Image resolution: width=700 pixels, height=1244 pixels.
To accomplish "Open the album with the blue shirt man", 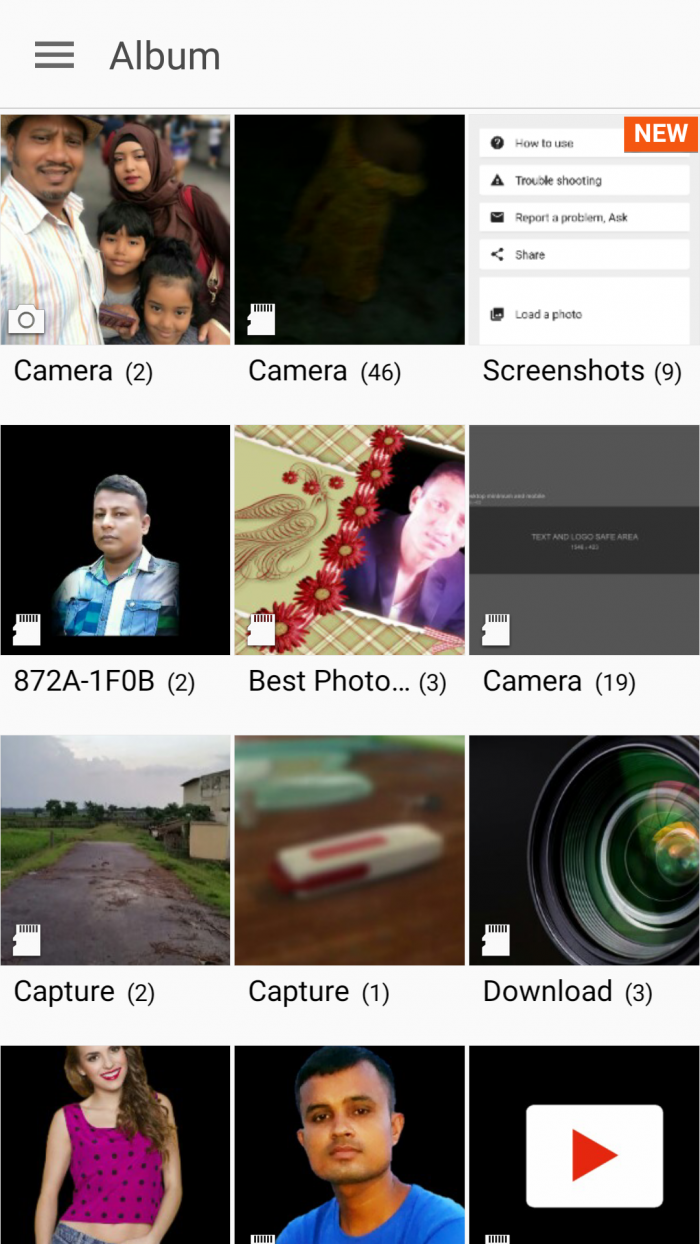I will point(349,1145).
